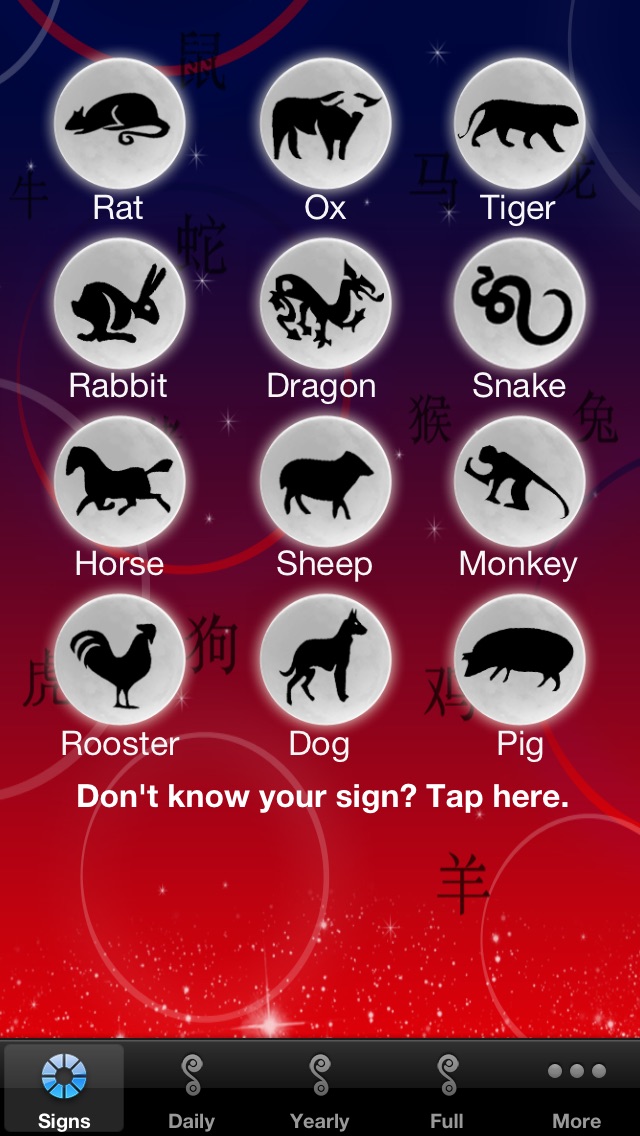Viewport: 640px width, 1136px height.
Task: Stay on the Signs tab
Action: point(64,1090)
